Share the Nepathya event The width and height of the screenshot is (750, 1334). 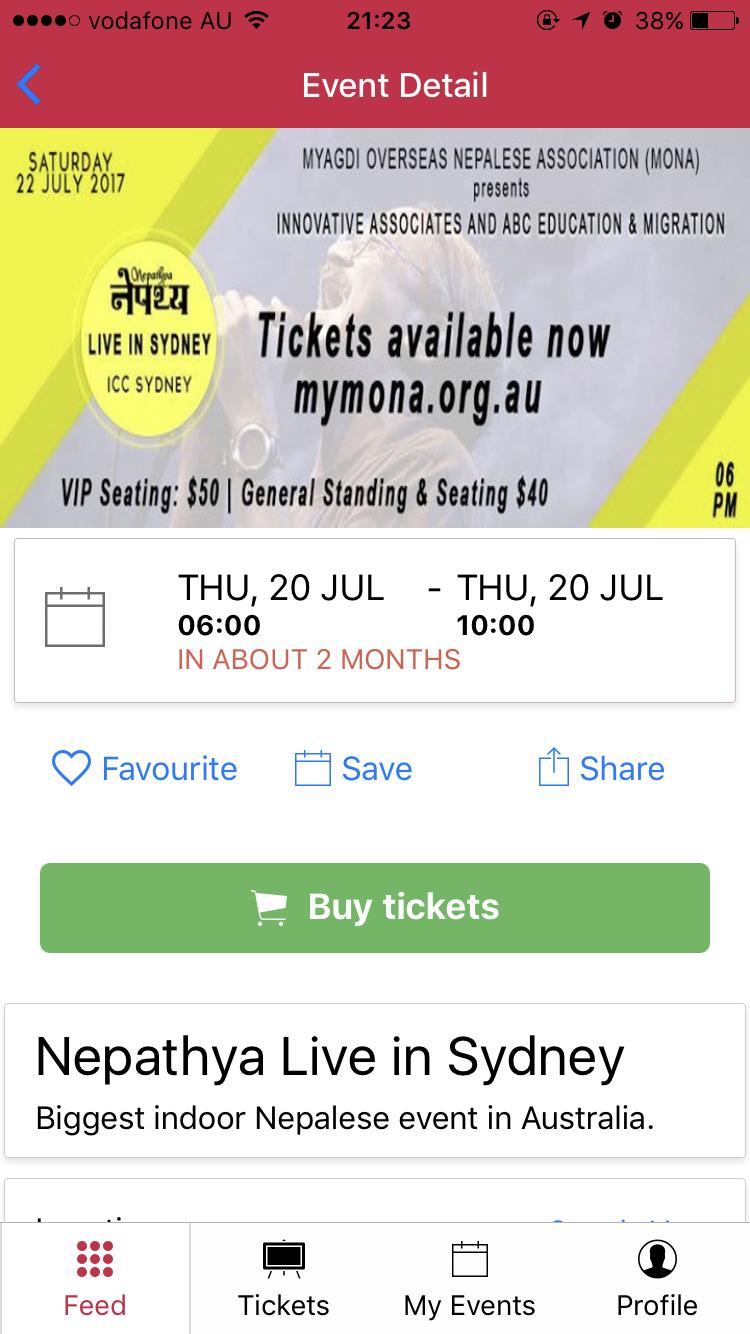(x=601, y=768)
